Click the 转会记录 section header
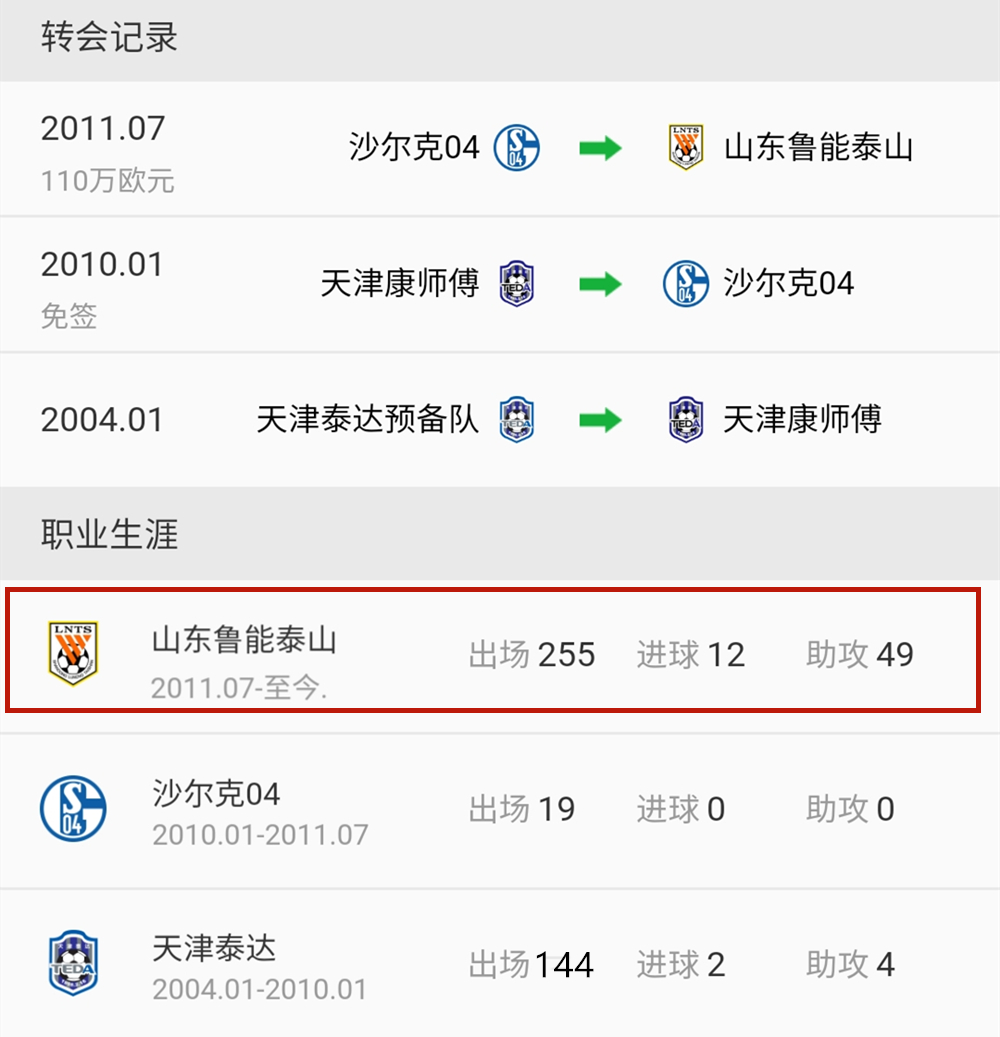This screenshot has height=1037, width=1000. (x=110, y=38)
